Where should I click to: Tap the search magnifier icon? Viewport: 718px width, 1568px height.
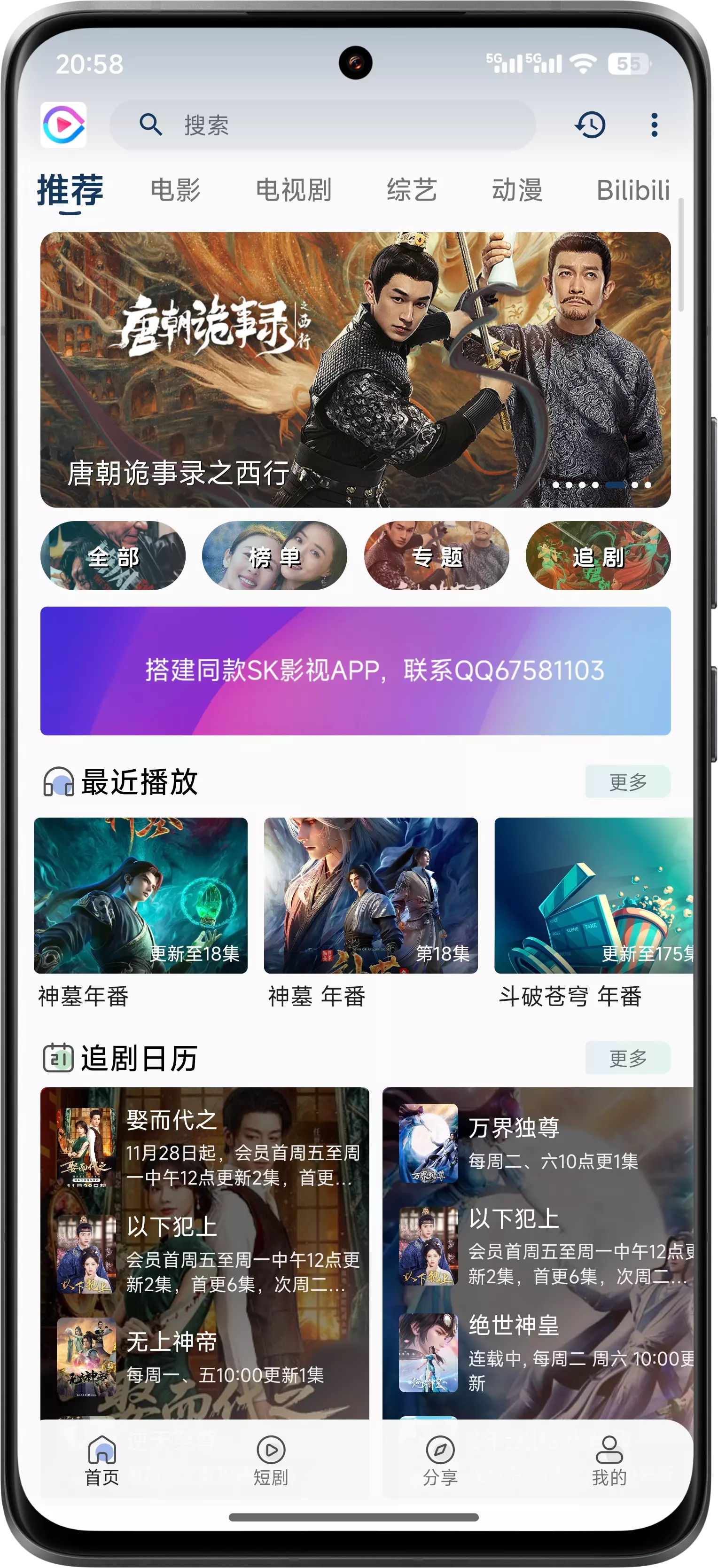[152, 125]
